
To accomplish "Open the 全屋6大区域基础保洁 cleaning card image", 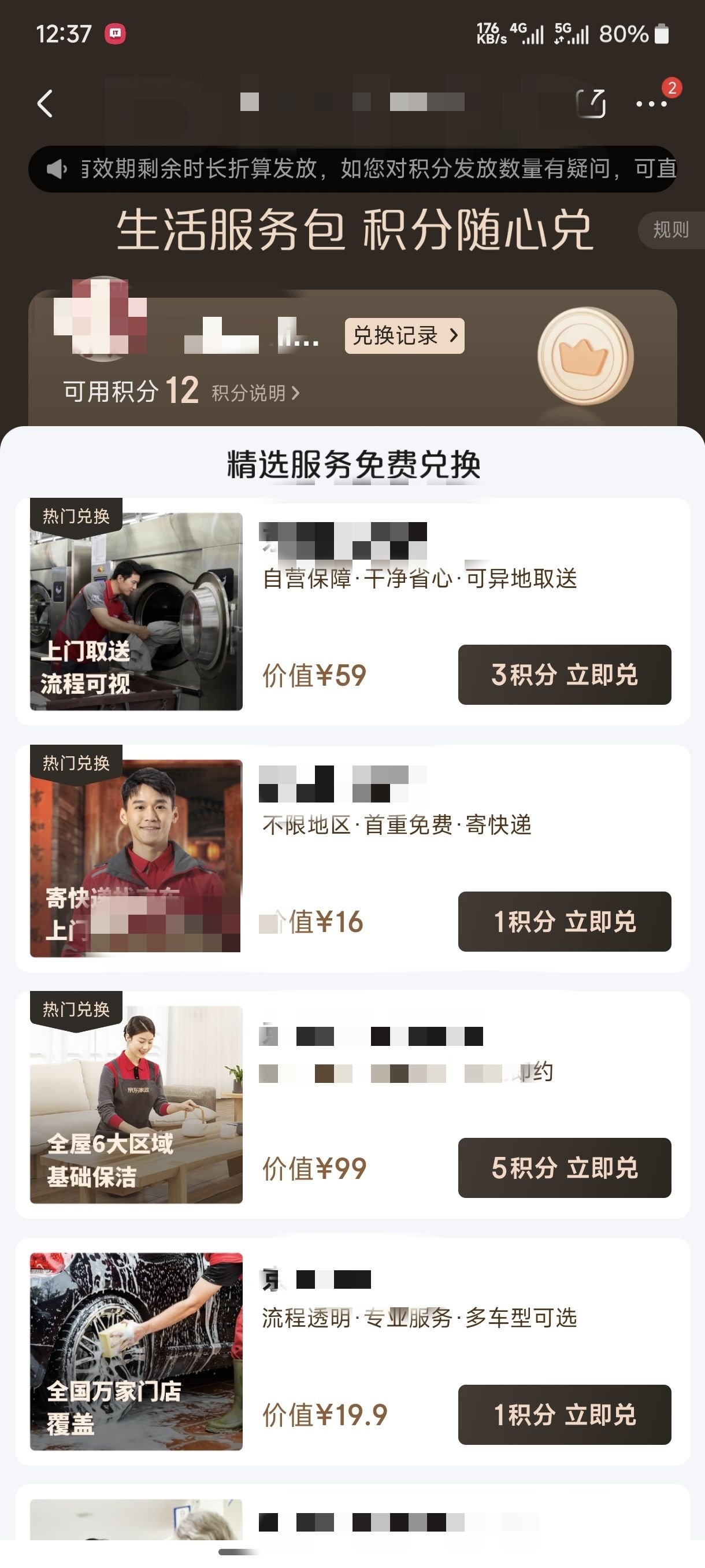I will tap(136, 1104).
